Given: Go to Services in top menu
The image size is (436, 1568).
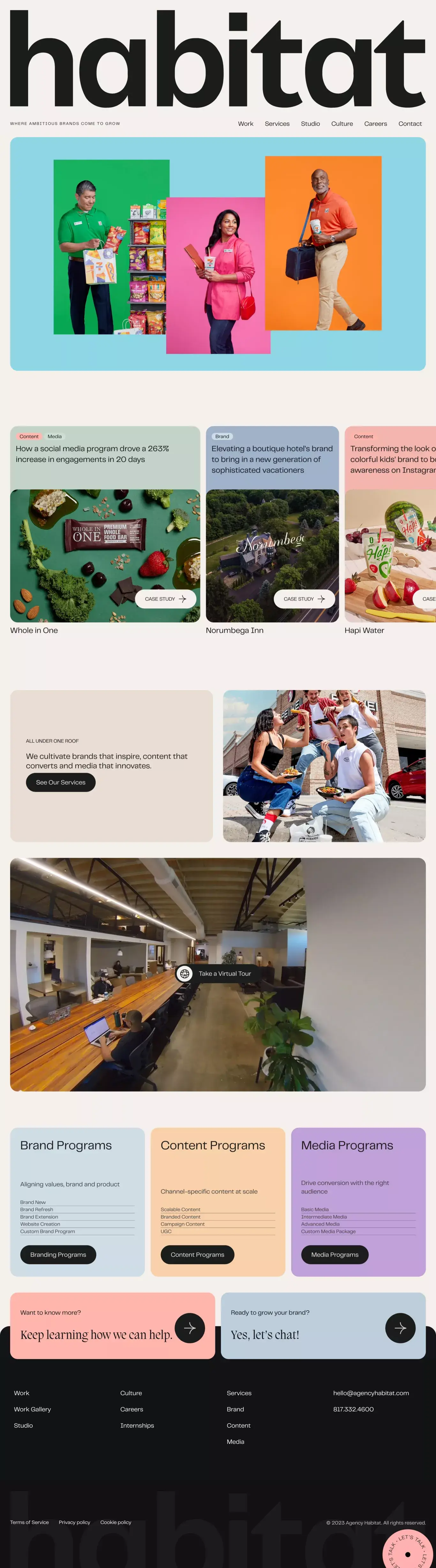Looking at the screenshot, I should coord(277,123).
